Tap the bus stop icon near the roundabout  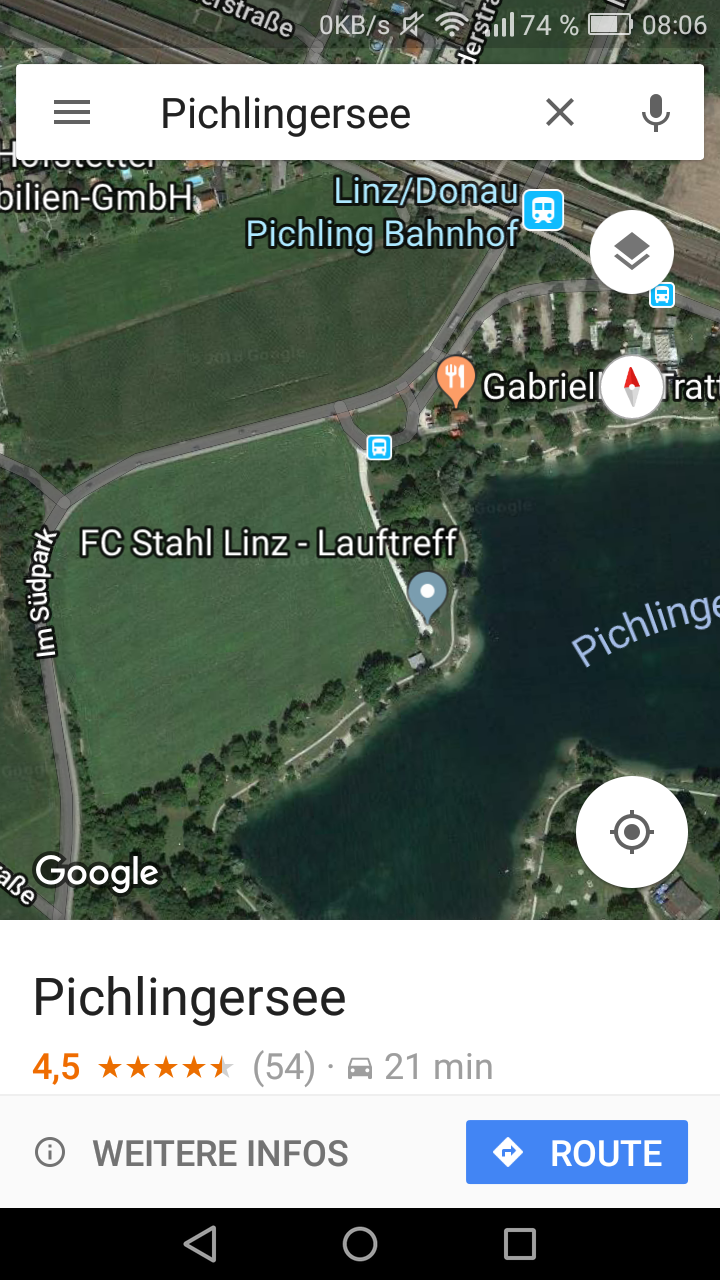click(379, 446)
